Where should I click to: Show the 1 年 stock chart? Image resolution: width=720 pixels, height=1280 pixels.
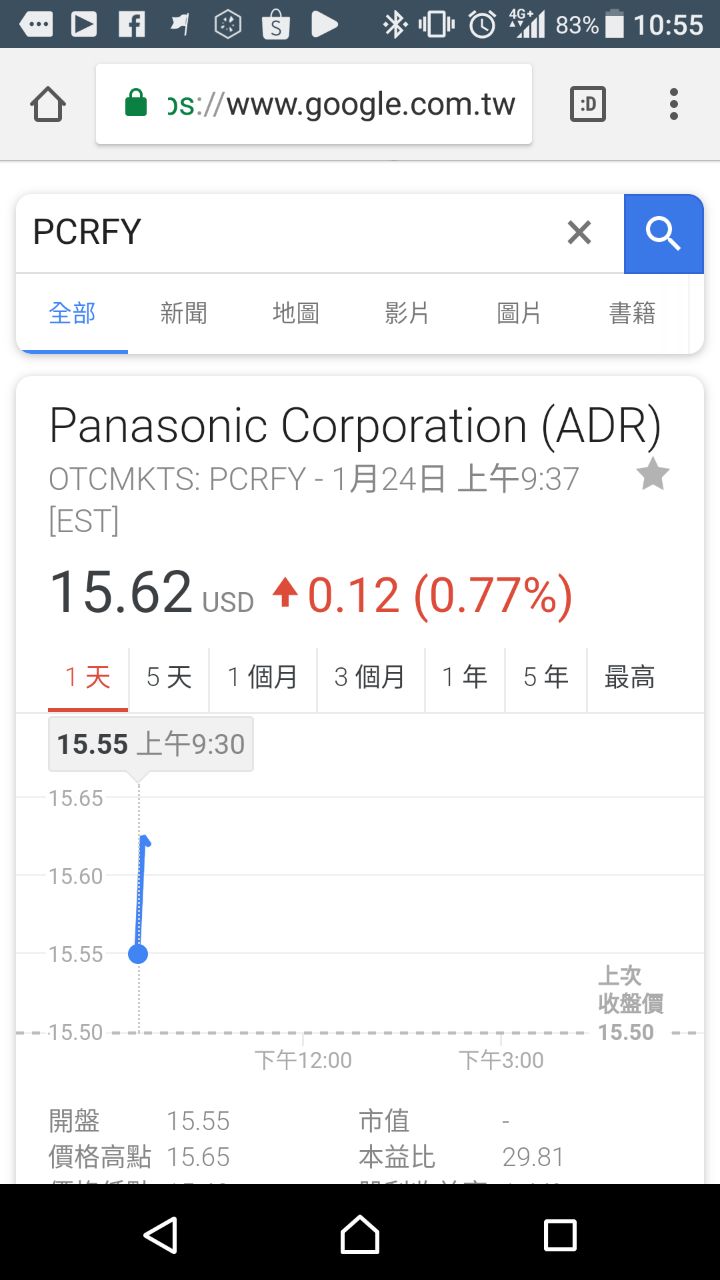coord(465,678)
